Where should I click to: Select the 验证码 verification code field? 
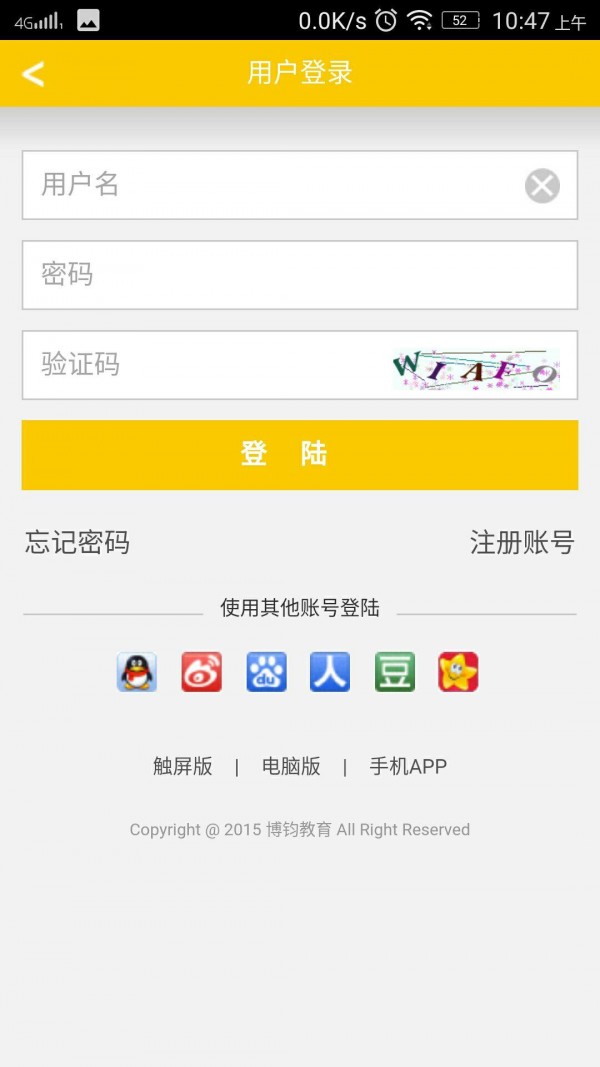(x=200, y=365)
